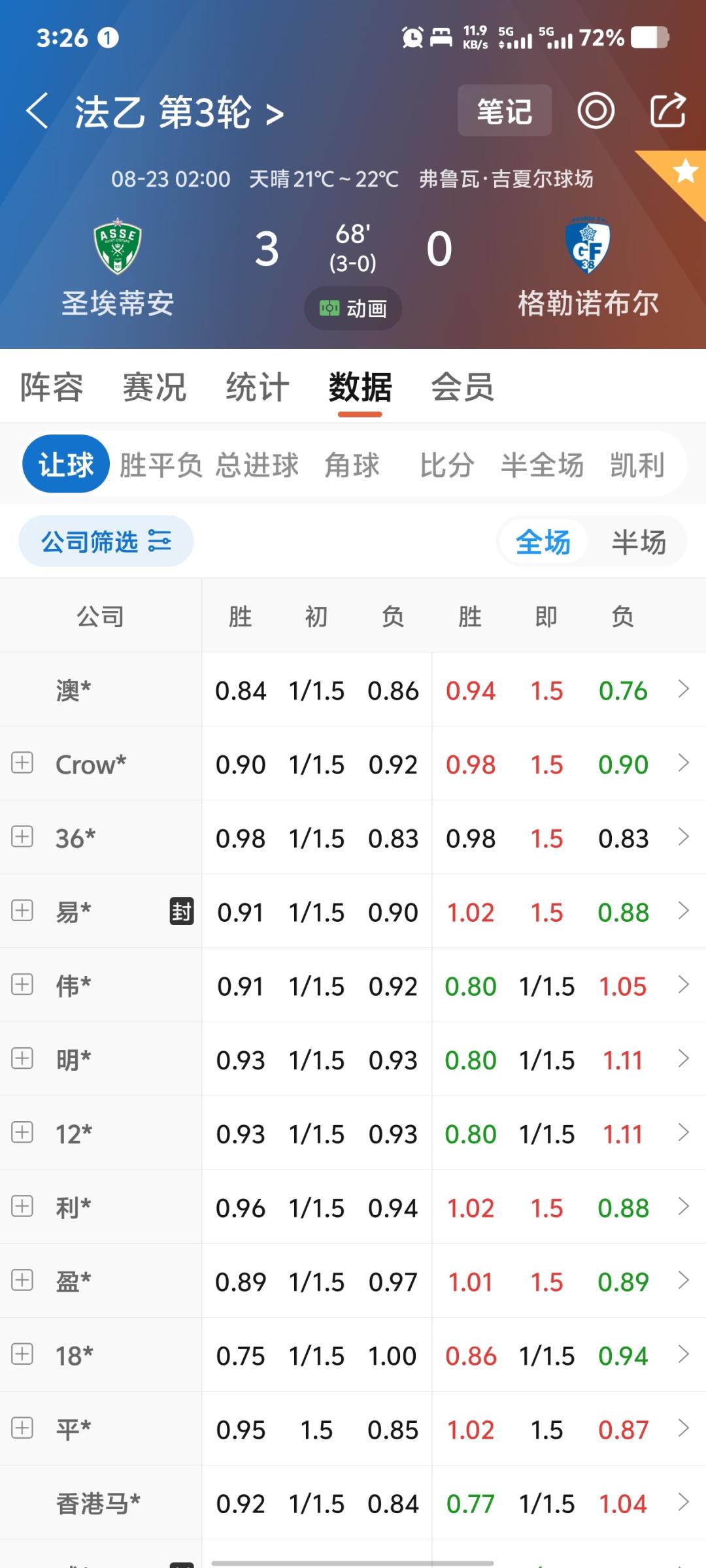The image size is (706, 1568).
Task: Expand the Crow* company row
Action: [x=22, y=763]
